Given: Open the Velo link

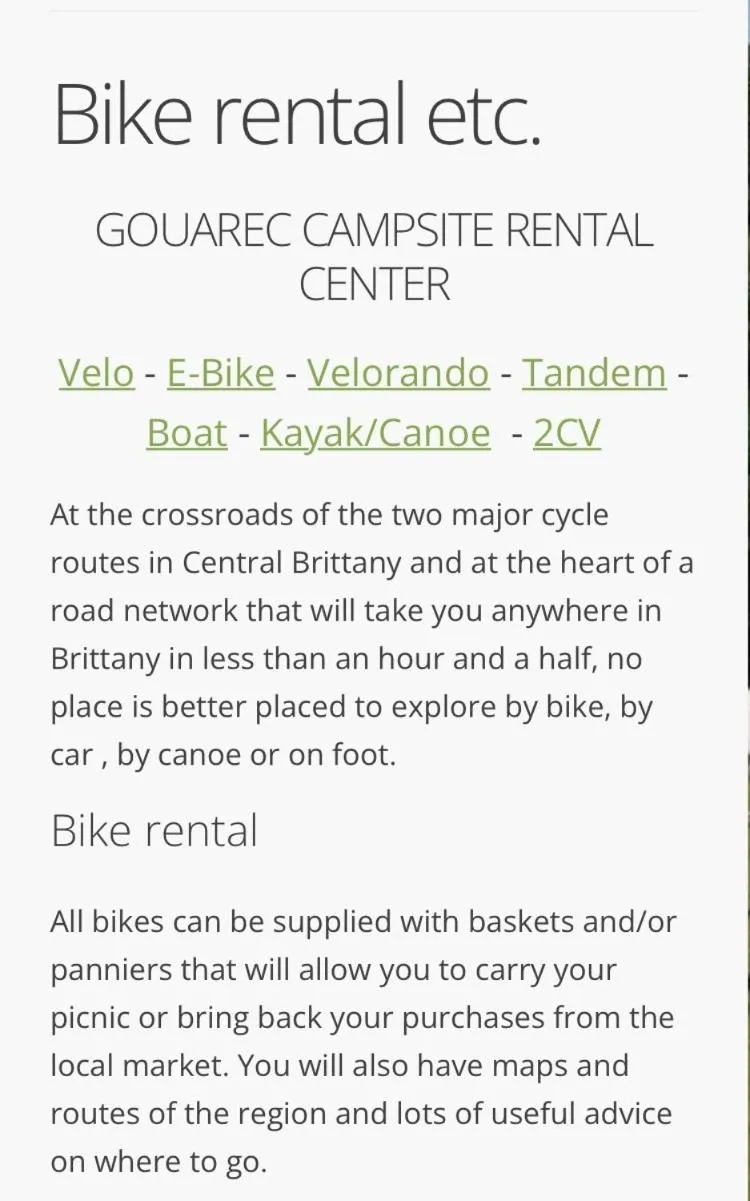Looking at the screenshot, I should (96, 373).
